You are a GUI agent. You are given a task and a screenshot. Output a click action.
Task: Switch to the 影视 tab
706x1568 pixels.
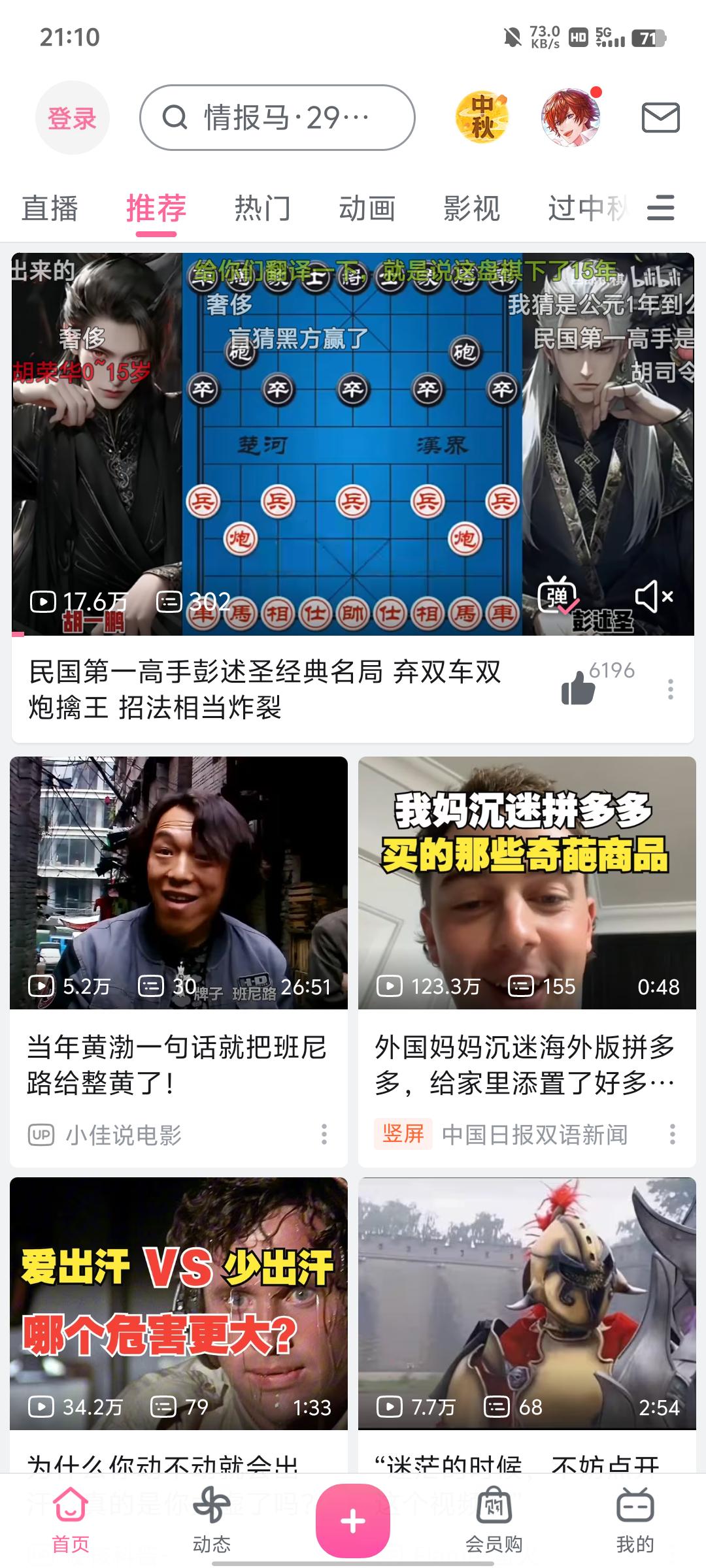tap(471, 209)
